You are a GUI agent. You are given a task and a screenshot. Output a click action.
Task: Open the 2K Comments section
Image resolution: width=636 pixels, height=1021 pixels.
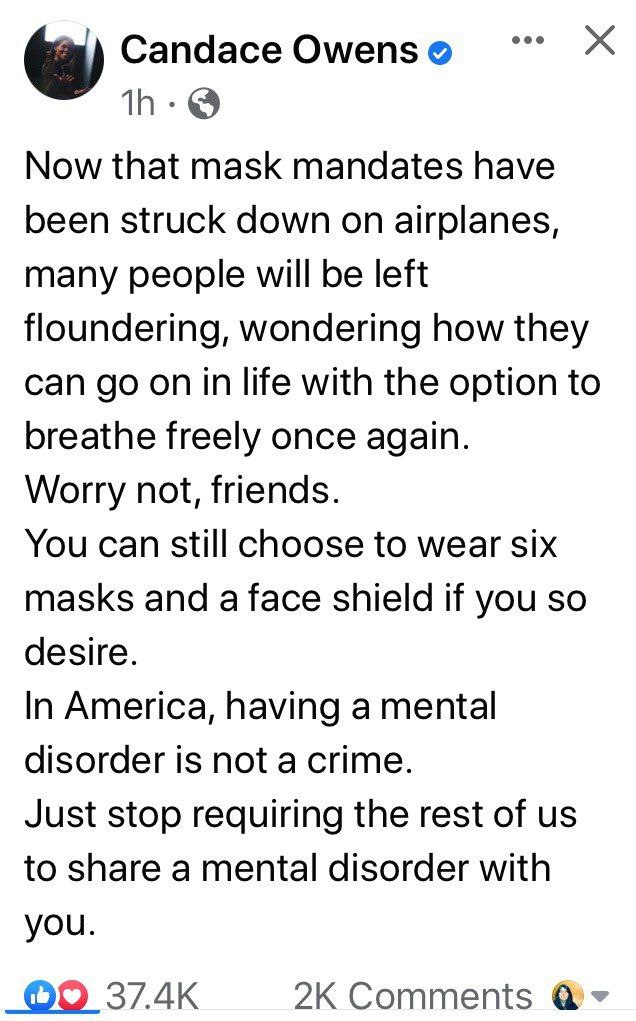click(x=413, y=996)
